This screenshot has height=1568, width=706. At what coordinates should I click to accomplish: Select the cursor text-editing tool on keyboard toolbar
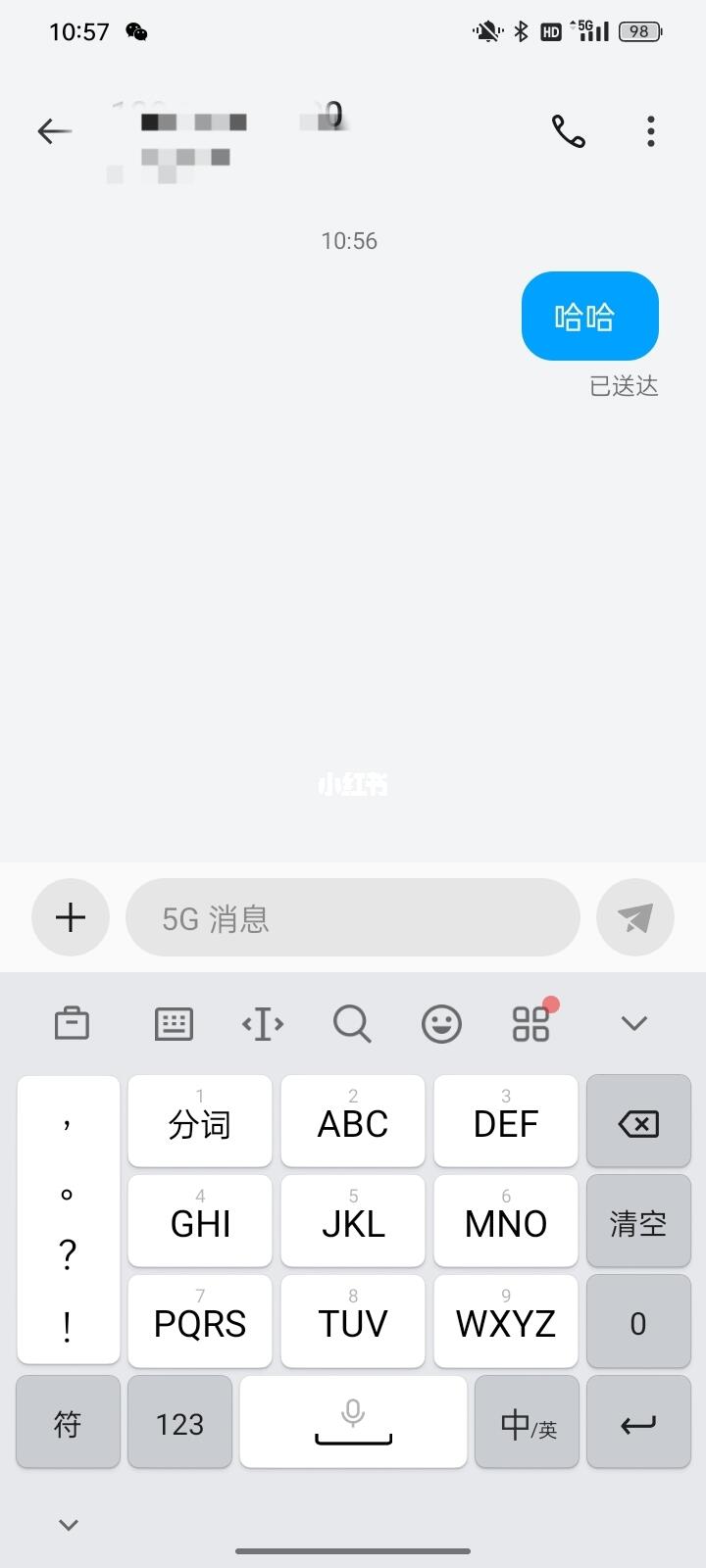point(262,1023)
